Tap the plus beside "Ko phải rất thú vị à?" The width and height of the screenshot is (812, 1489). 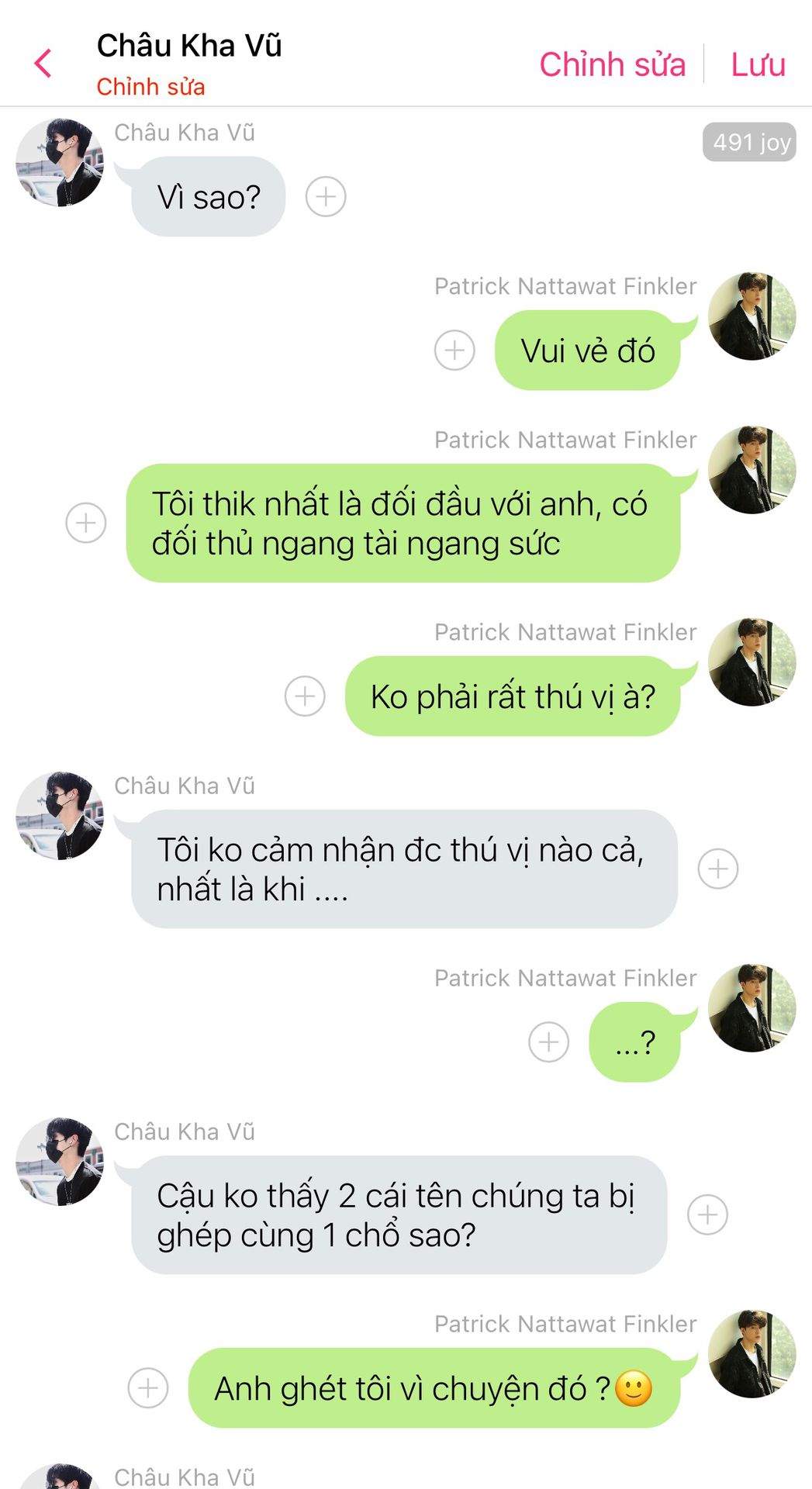pyautogui.click(x=305, y=696)
